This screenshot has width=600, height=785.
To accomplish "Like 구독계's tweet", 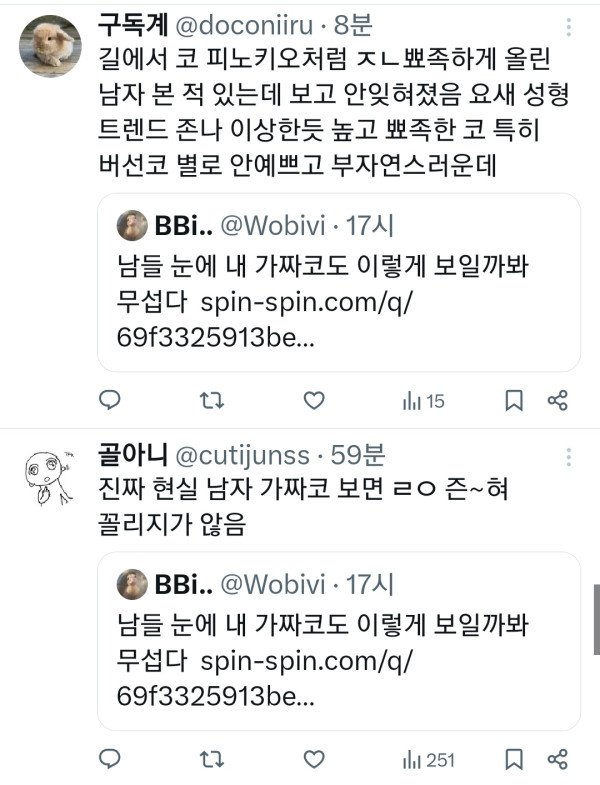I will click(314, 401).
